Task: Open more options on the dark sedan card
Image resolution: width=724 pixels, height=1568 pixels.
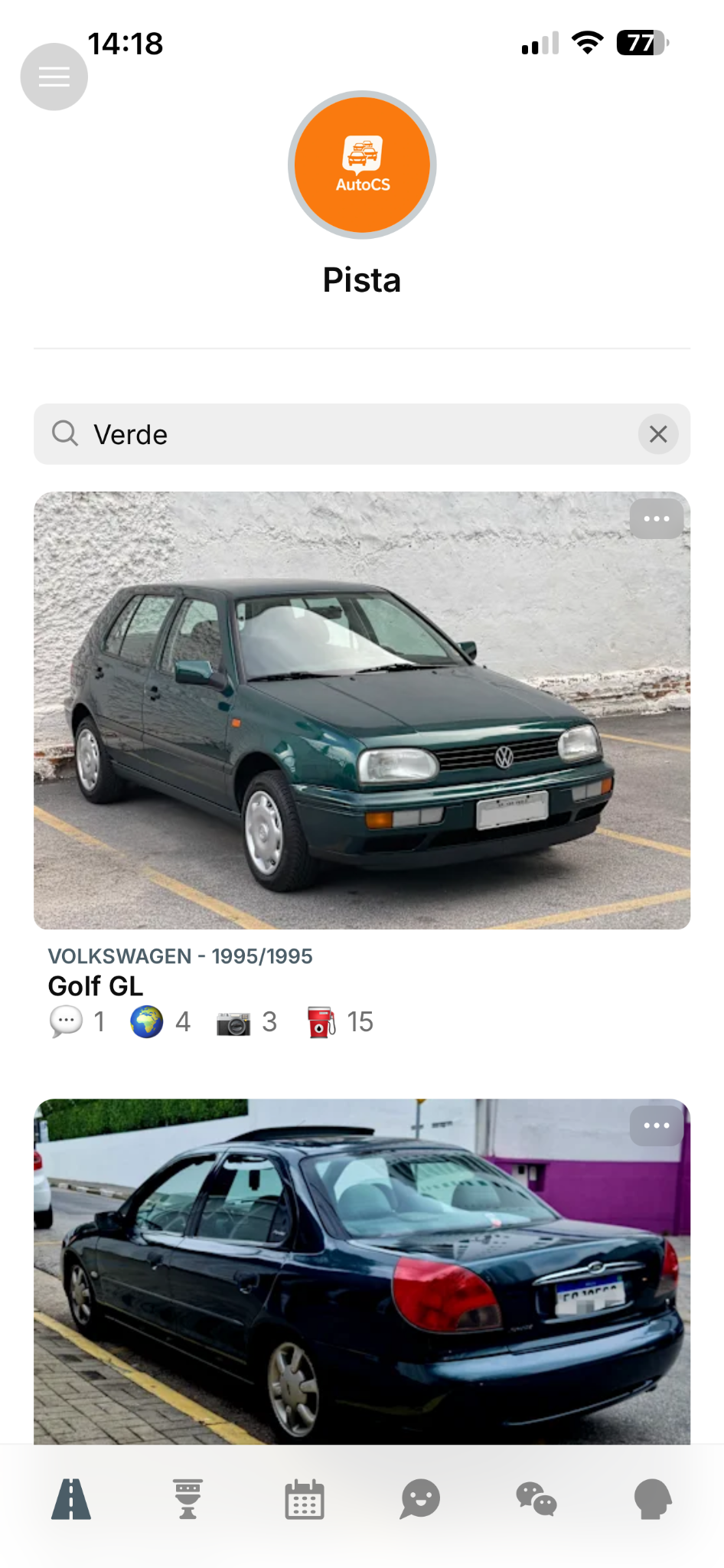Action: pos(656,1125)
